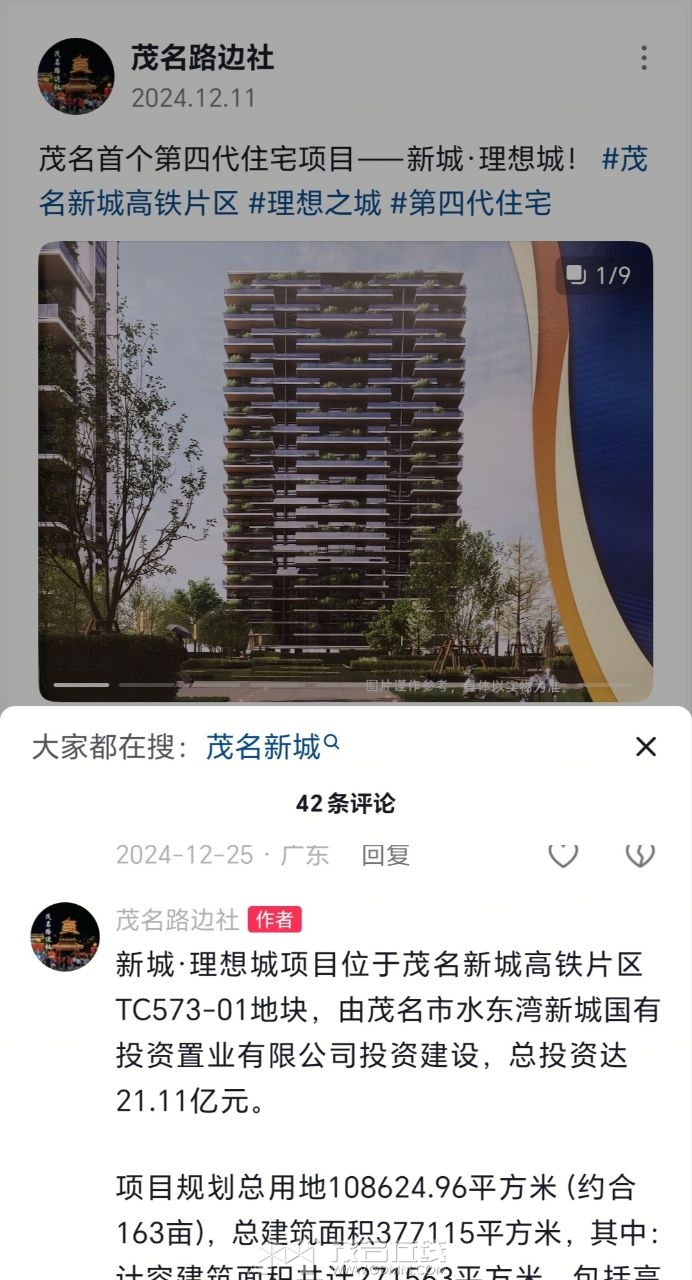Open hashtag #茂名新城高铁片区
Image resolution: width=692 pixels, height=1280 pixels.
coord(140,203)
